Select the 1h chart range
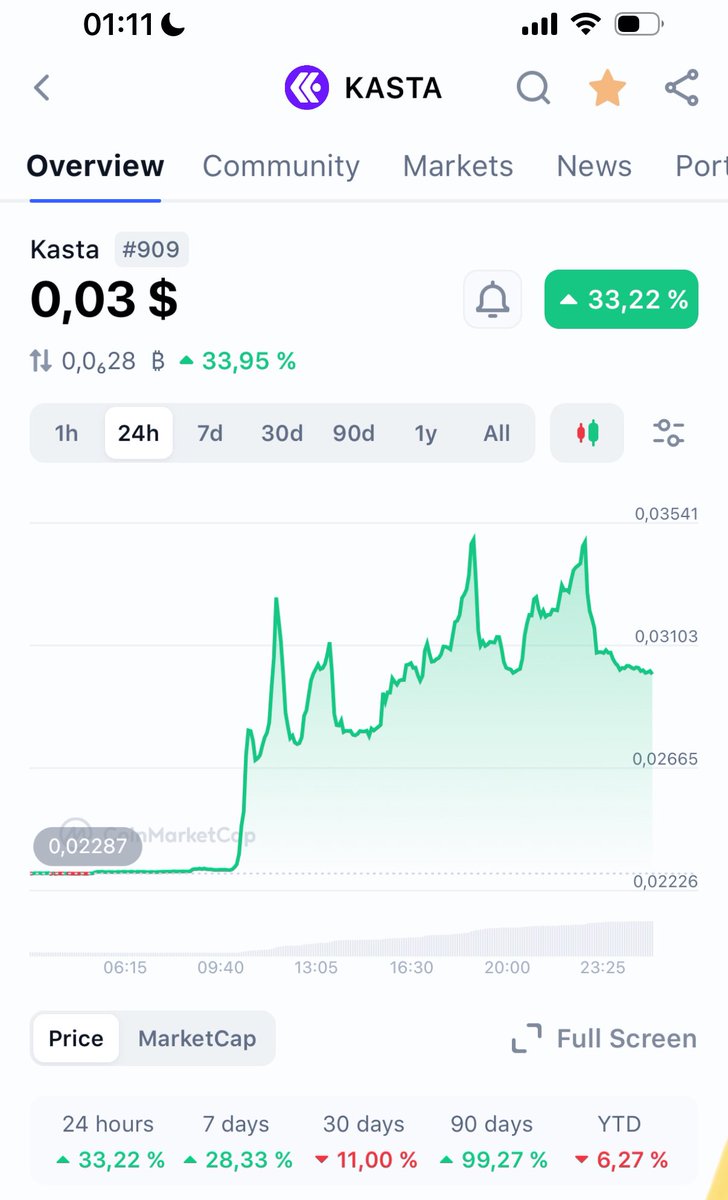728x1200 pixels. [66, 433]
